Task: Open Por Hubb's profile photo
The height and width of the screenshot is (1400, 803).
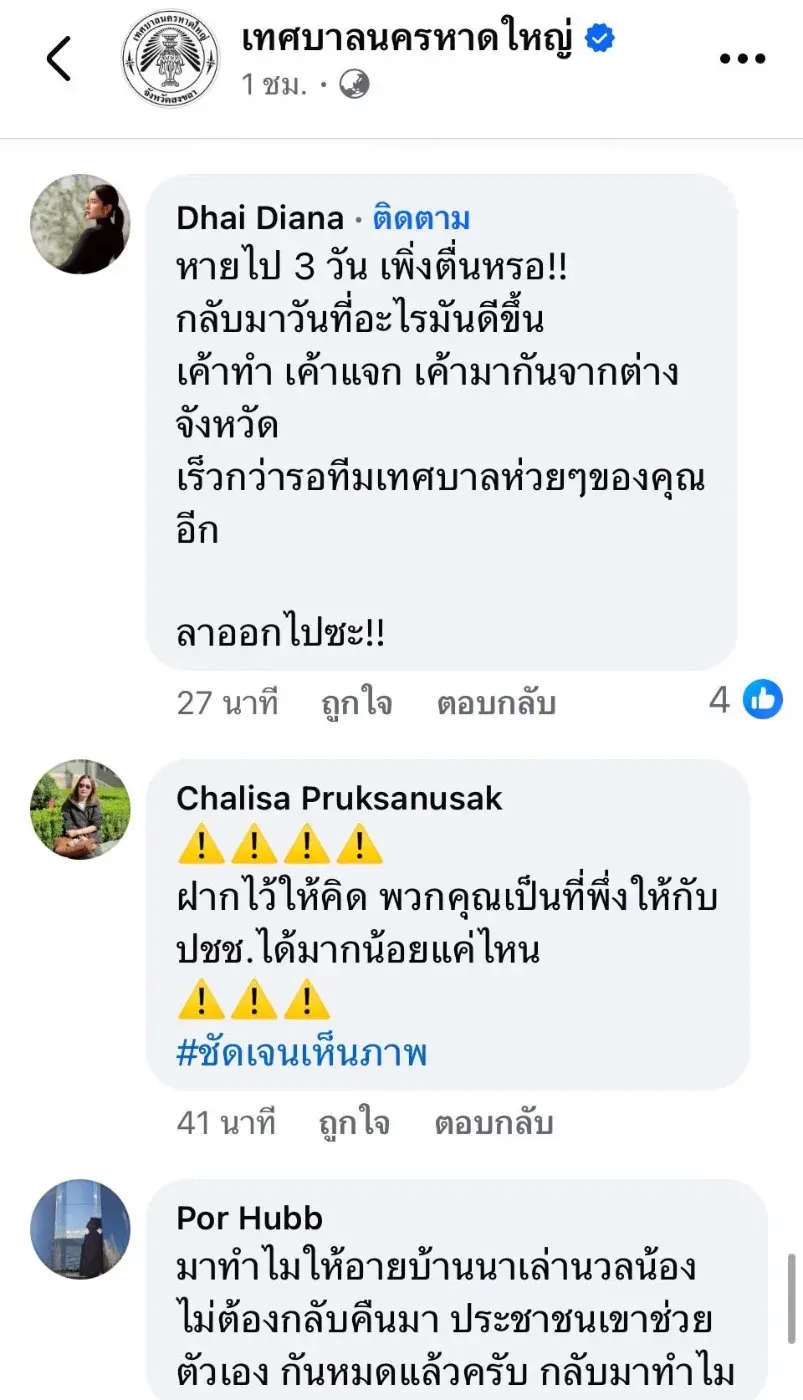Action: (x=80, y=1228)
